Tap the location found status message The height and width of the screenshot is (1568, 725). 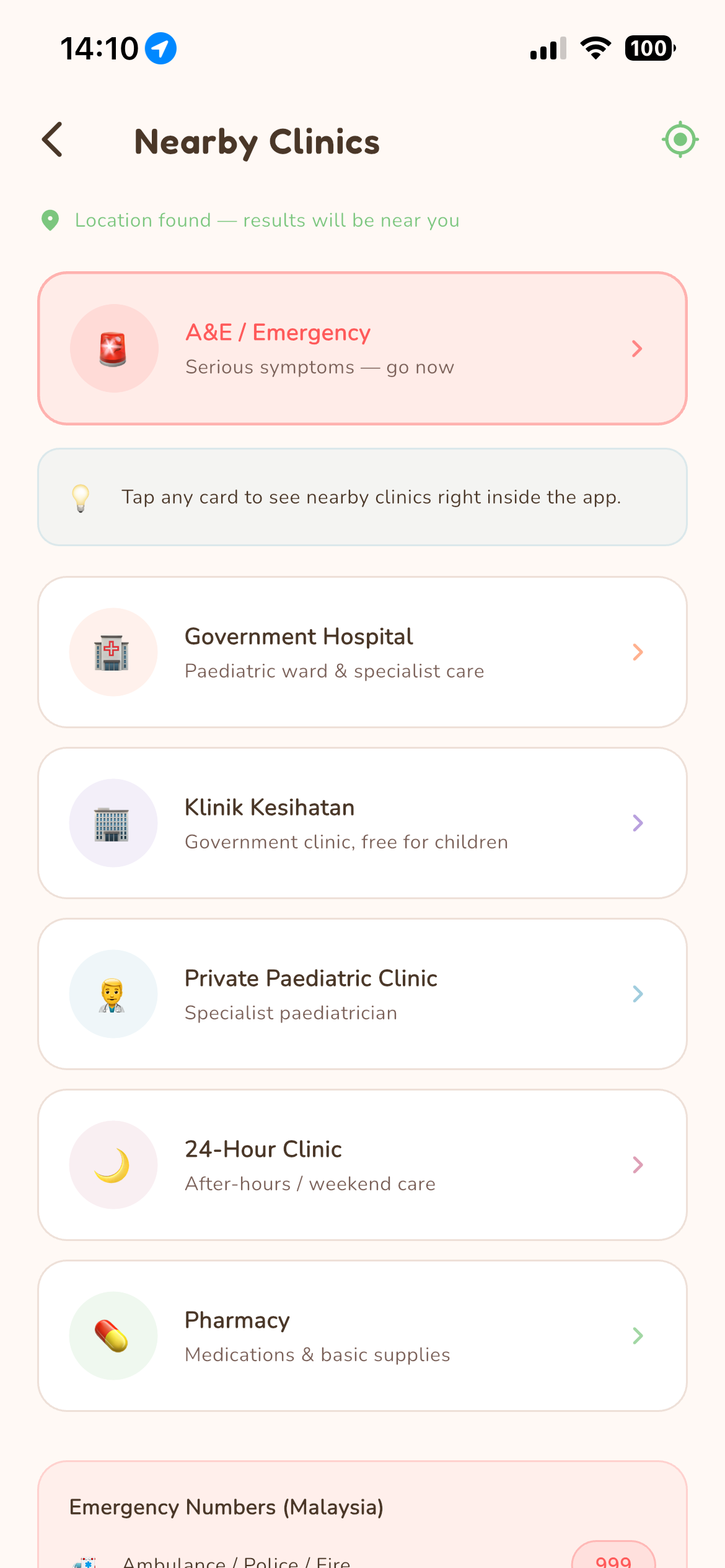266,220
